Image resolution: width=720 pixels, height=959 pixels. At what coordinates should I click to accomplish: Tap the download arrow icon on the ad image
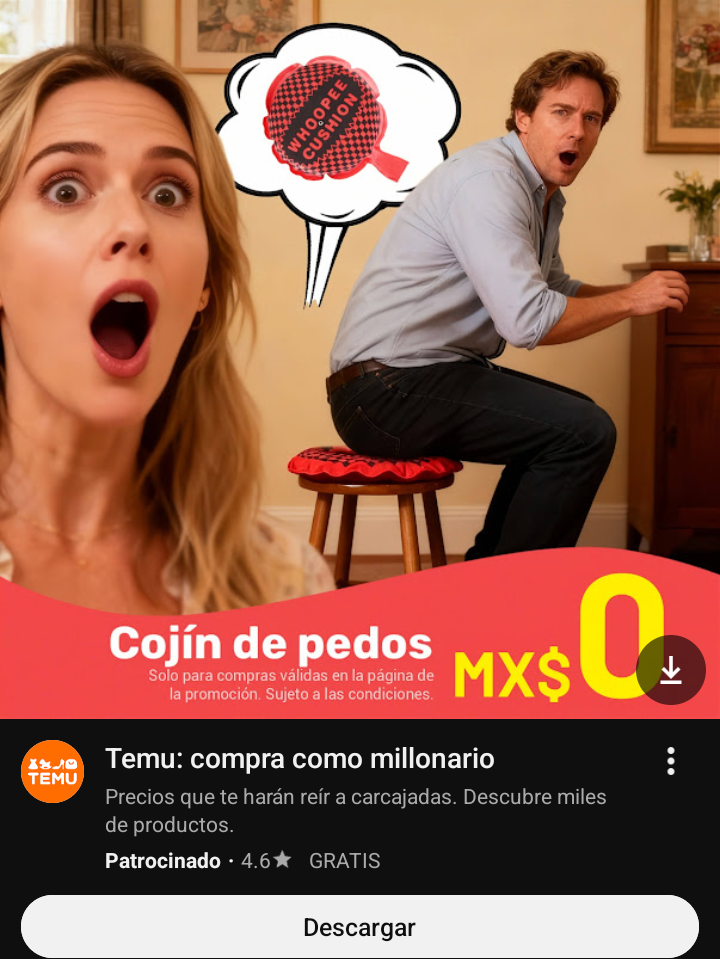tap(671, 671)
